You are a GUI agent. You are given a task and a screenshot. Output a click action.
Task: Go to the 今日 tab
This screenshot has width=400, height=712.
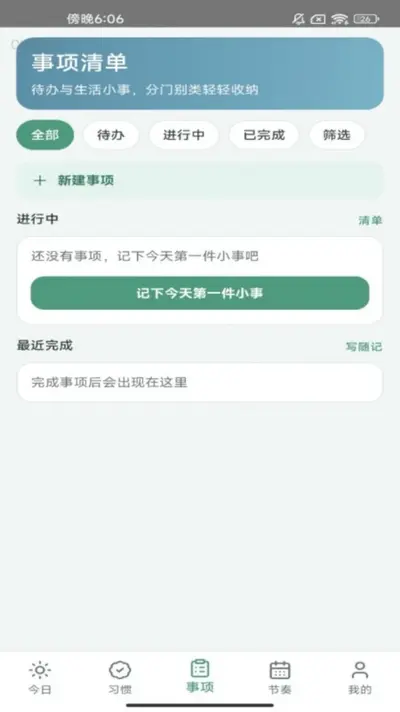click(40, 678)
